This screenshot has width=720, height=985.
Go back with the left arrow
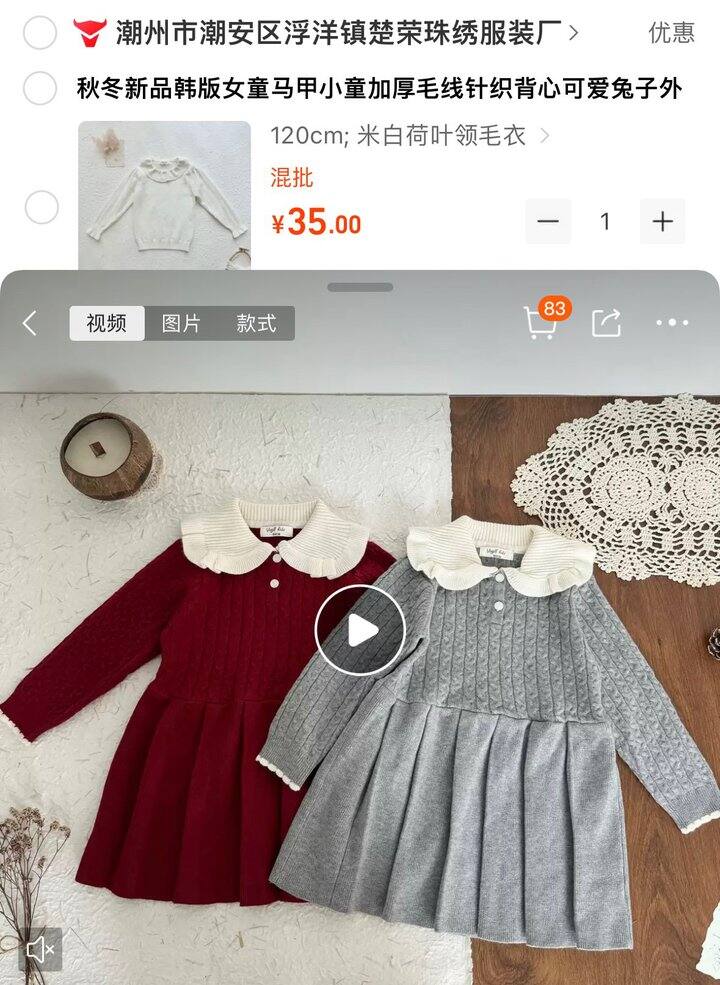(x=30, y=323)
